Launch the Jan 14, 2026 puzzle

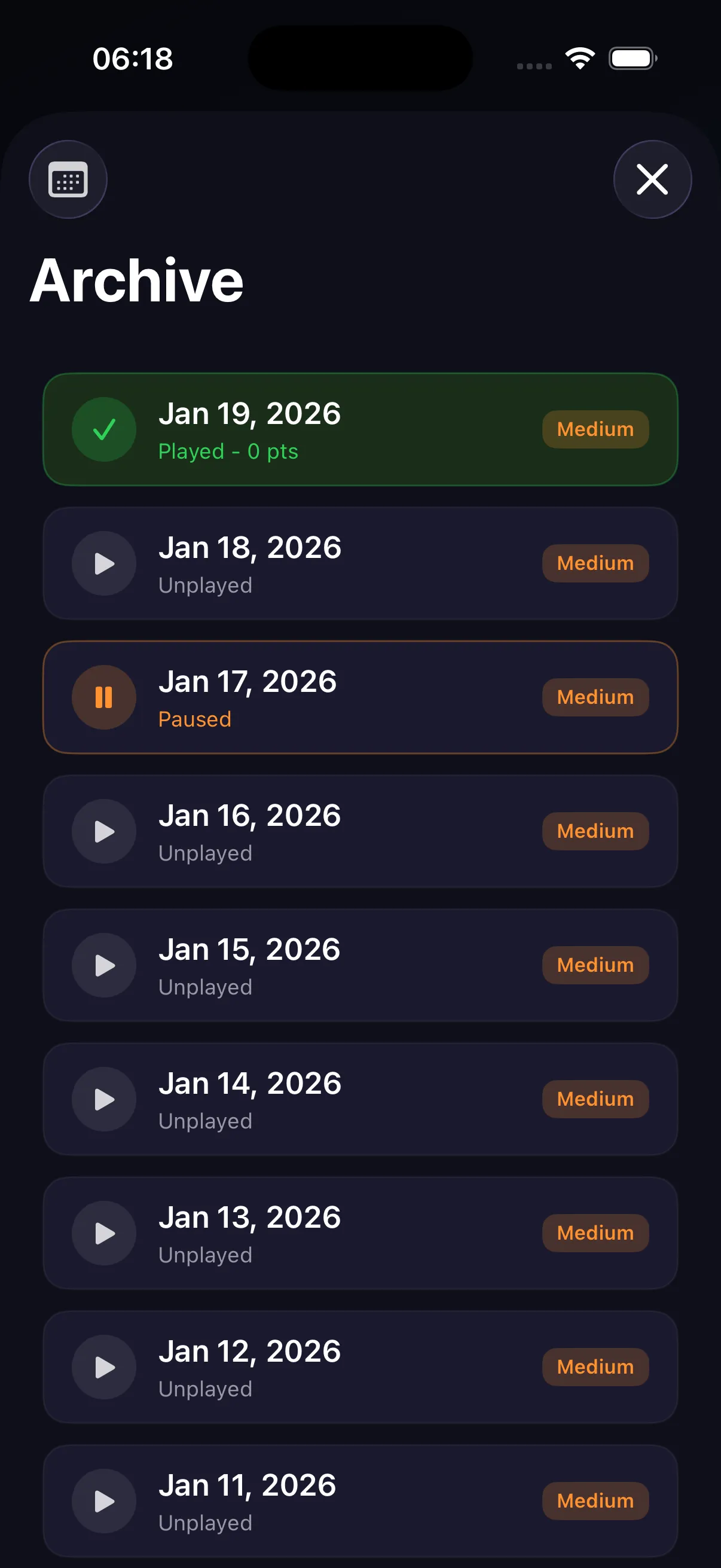[360, 1099]
